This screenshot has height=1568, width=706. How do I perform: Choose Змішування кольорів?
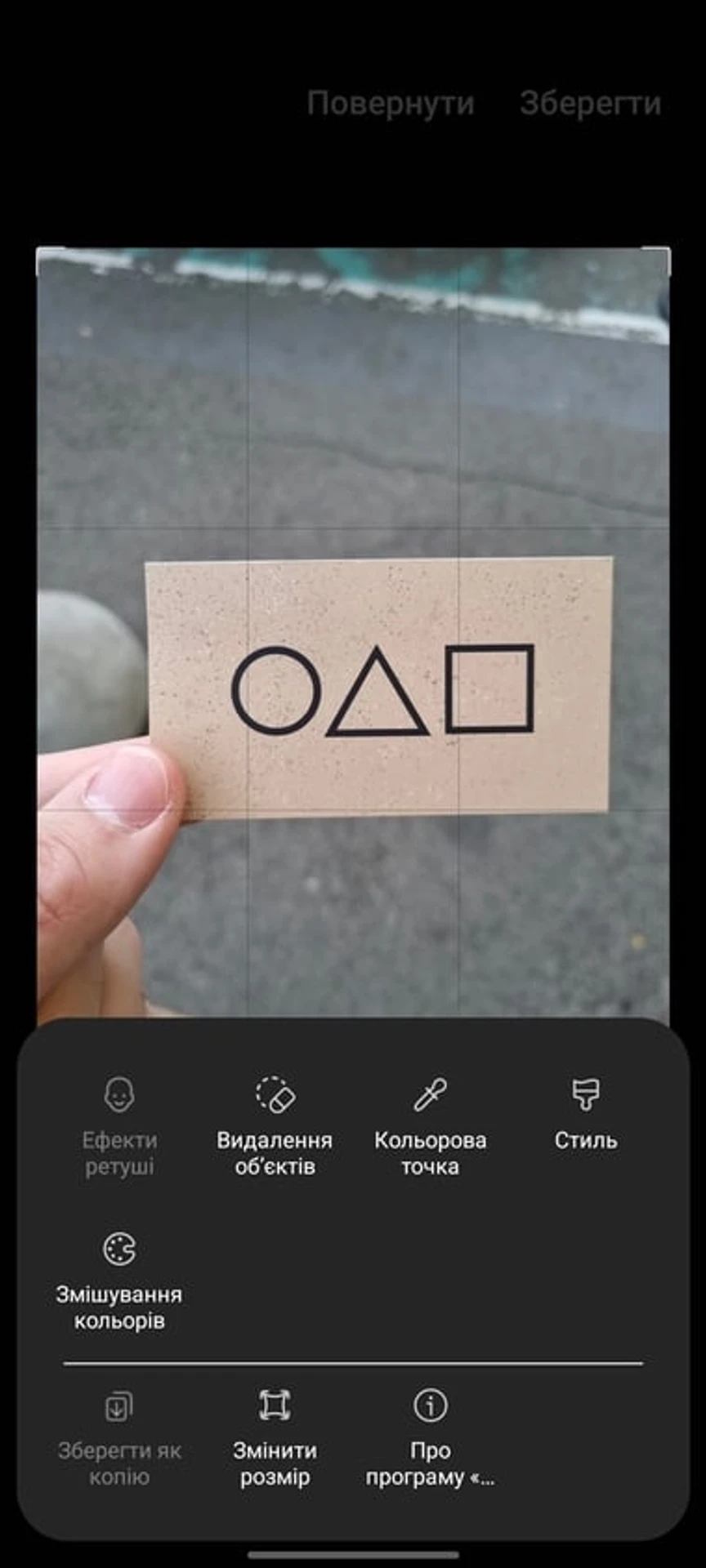(119, 1281)
